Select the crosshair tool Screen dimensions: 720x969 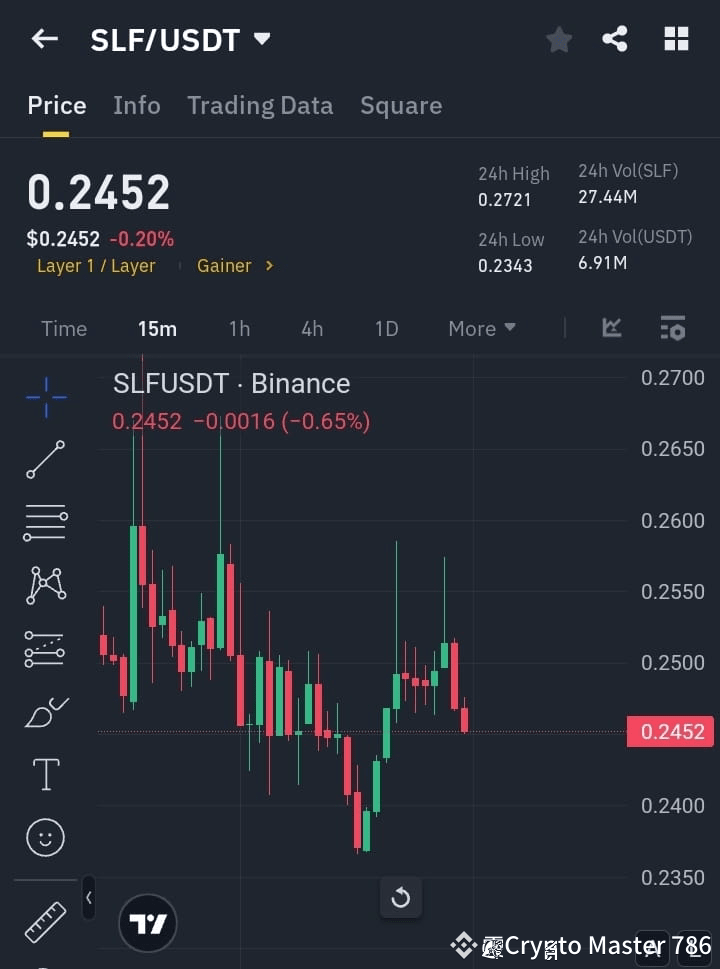pyautogui.click(x=45, y=397)
